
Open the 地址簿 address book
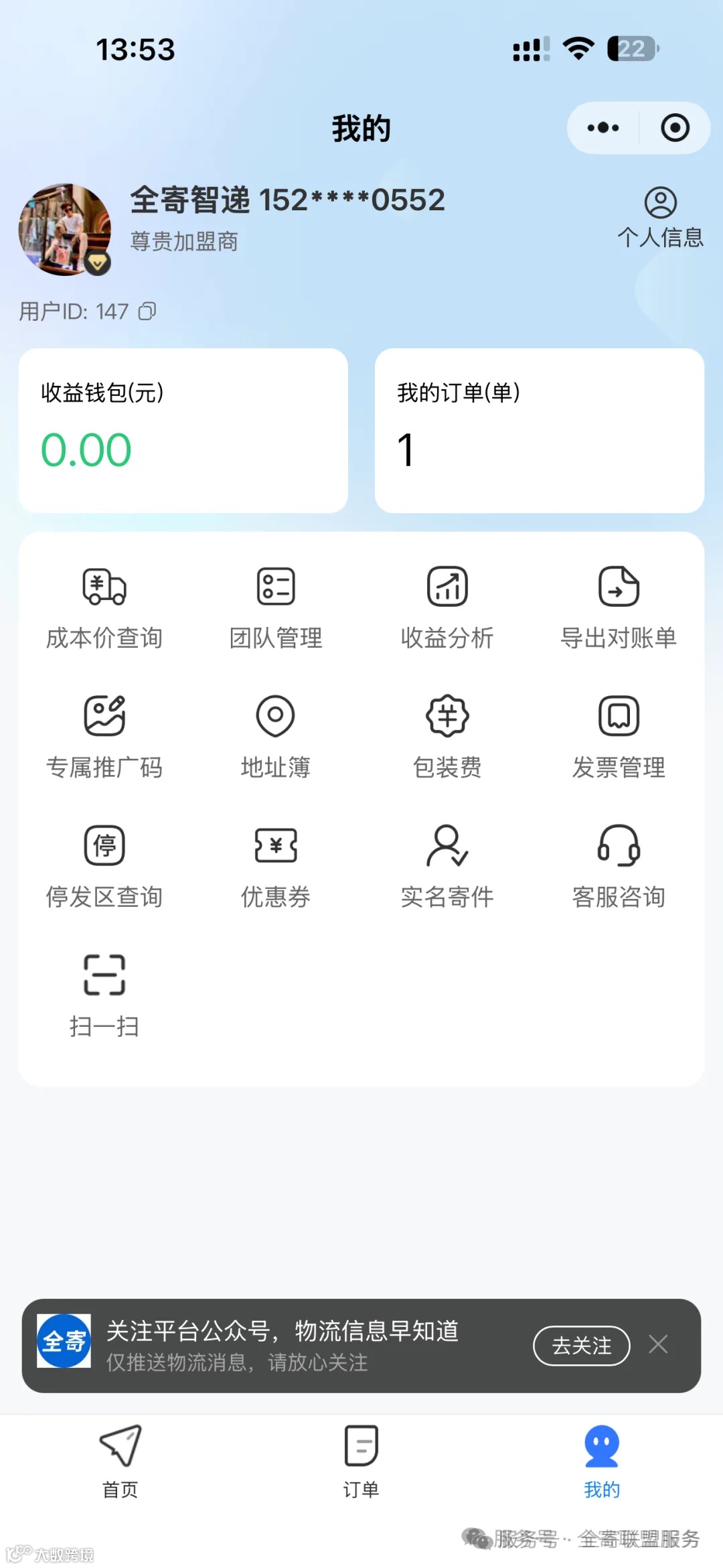coord(276,737)
